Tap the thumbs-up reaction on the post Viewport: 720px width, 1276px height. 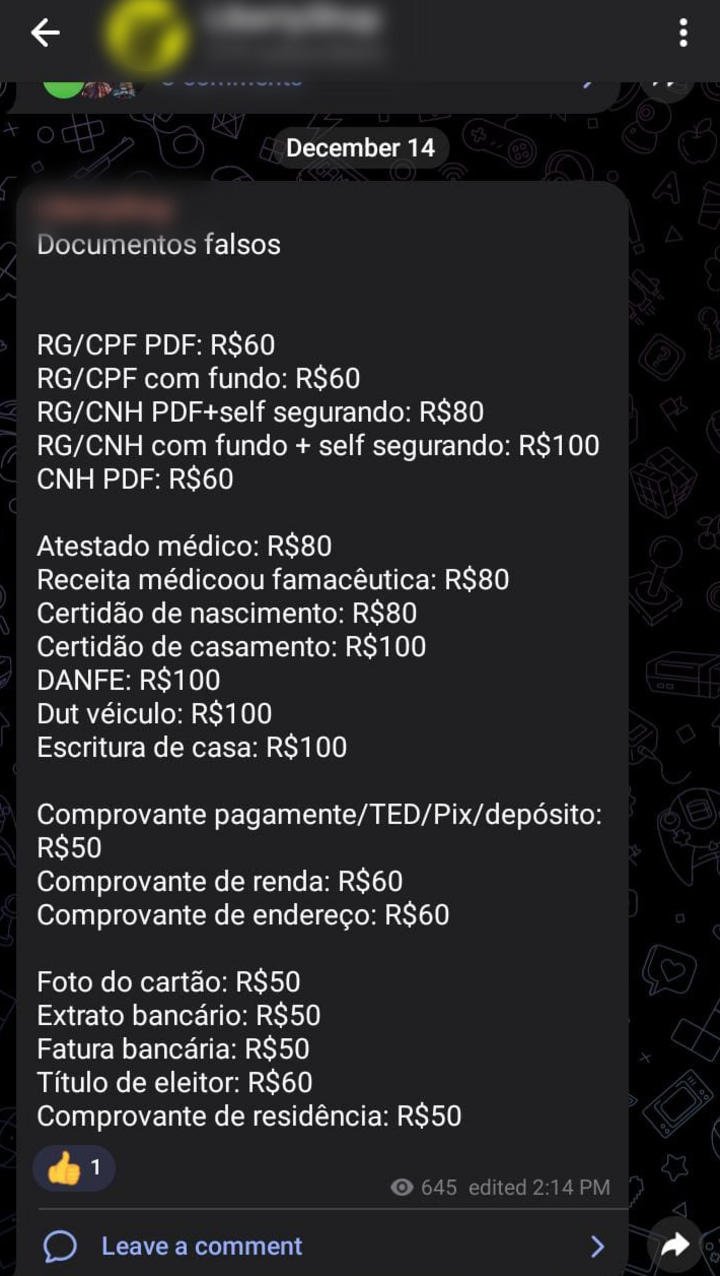click(x=74, y=1168)
